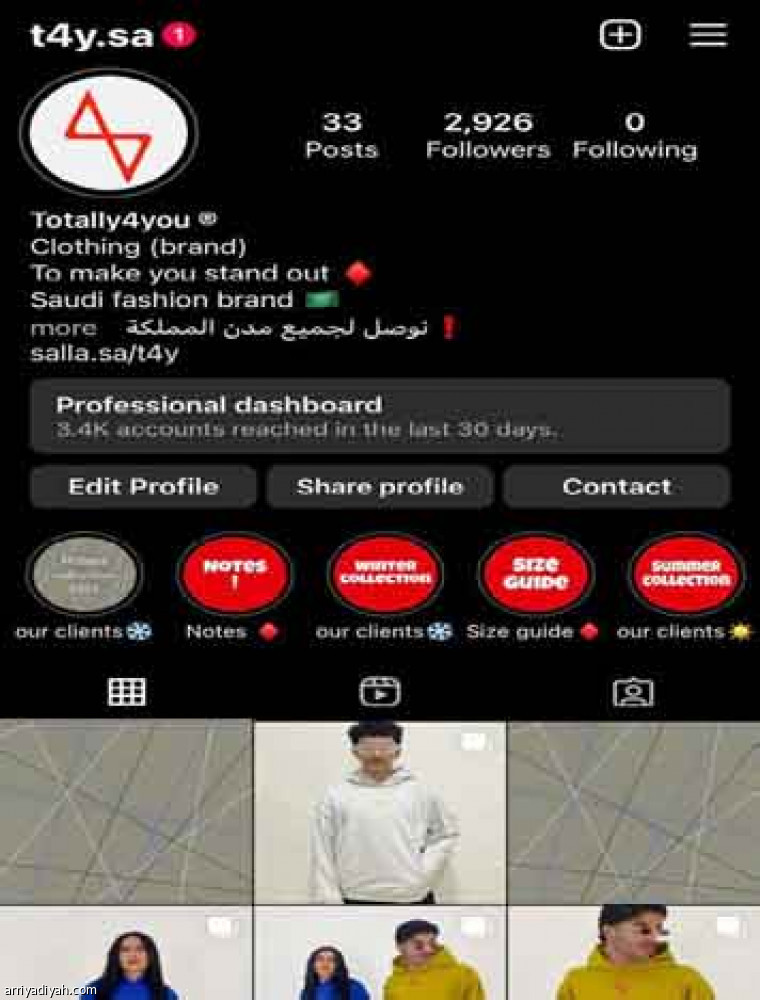
Task: Open the create new post plus icon
Action: (620, 35)
